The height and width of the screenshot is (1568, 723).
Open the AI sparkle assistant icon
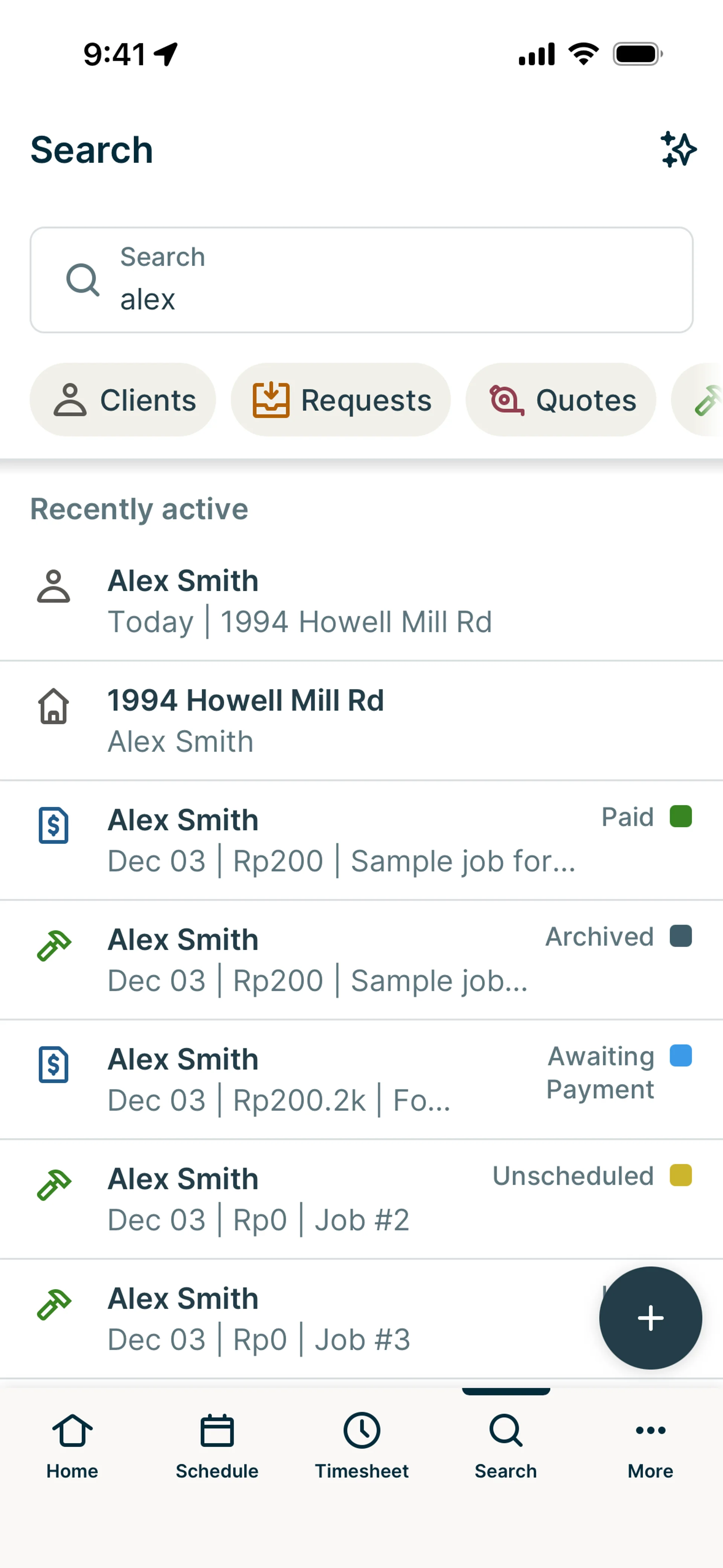[678, 149]
